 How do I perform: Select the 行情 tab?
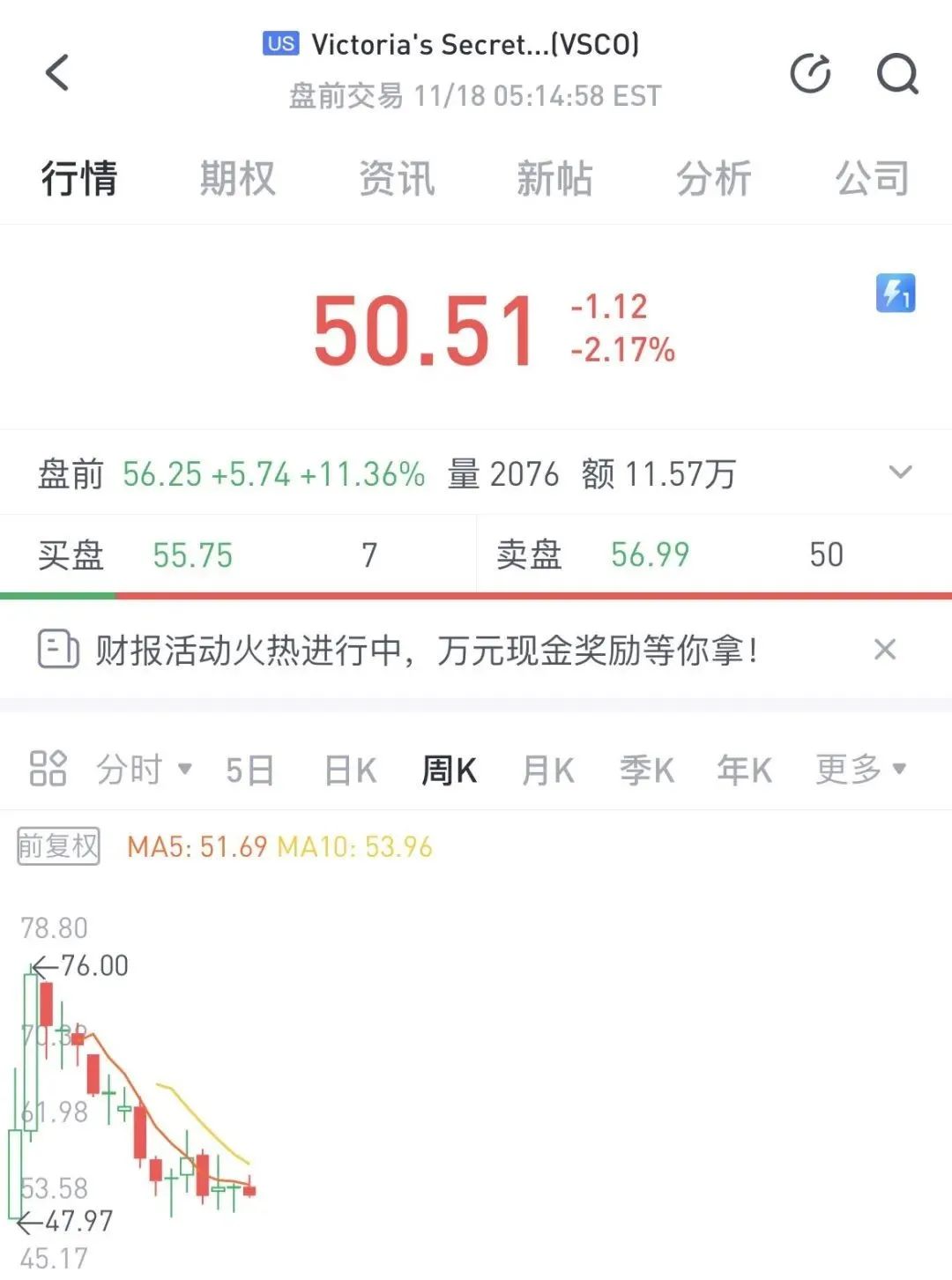79,178
